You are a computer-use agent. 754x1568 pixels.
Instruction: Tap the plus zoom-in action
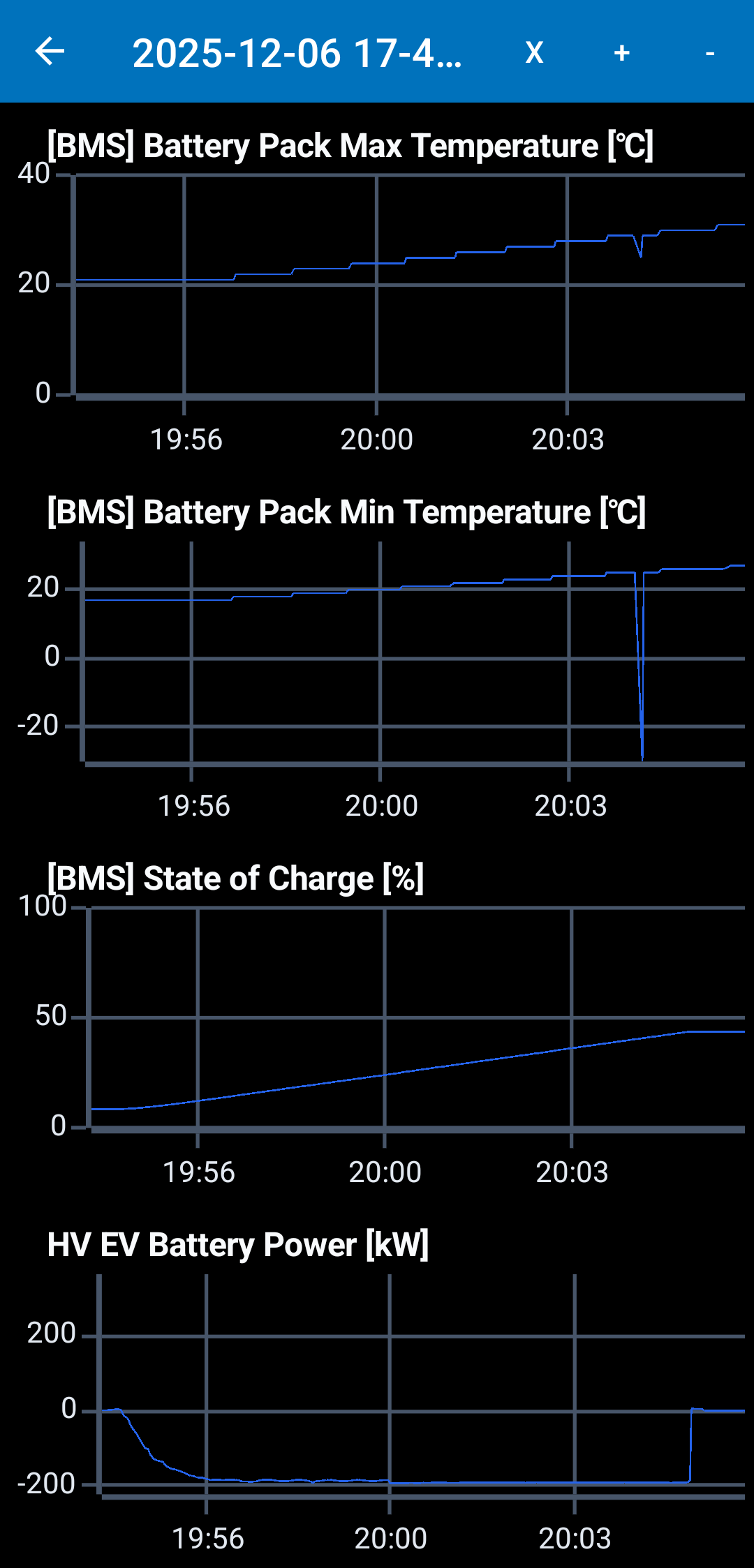pos(621,52)
